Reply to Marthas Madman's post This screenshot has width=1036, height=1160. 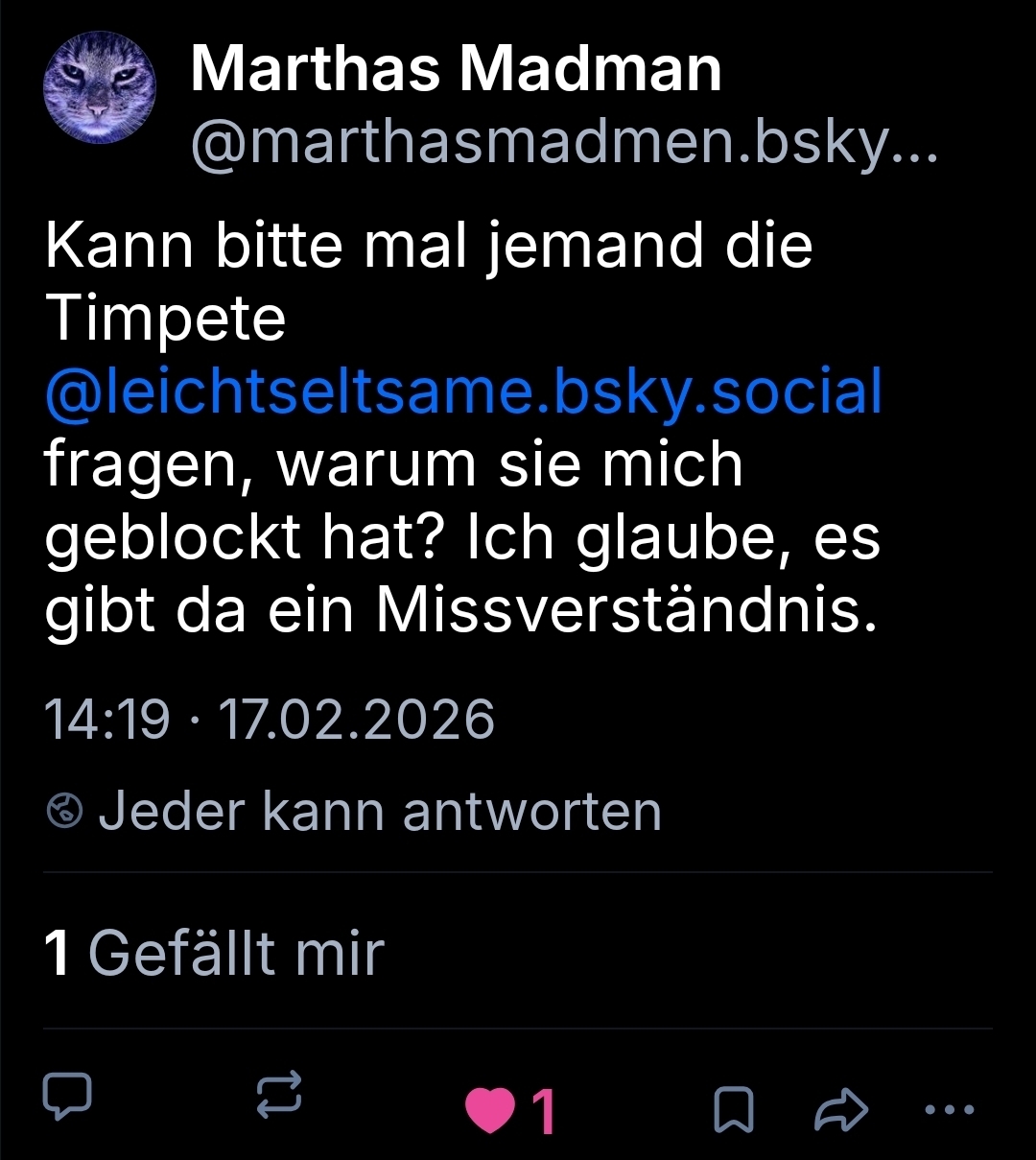[x=68, y=1097]
